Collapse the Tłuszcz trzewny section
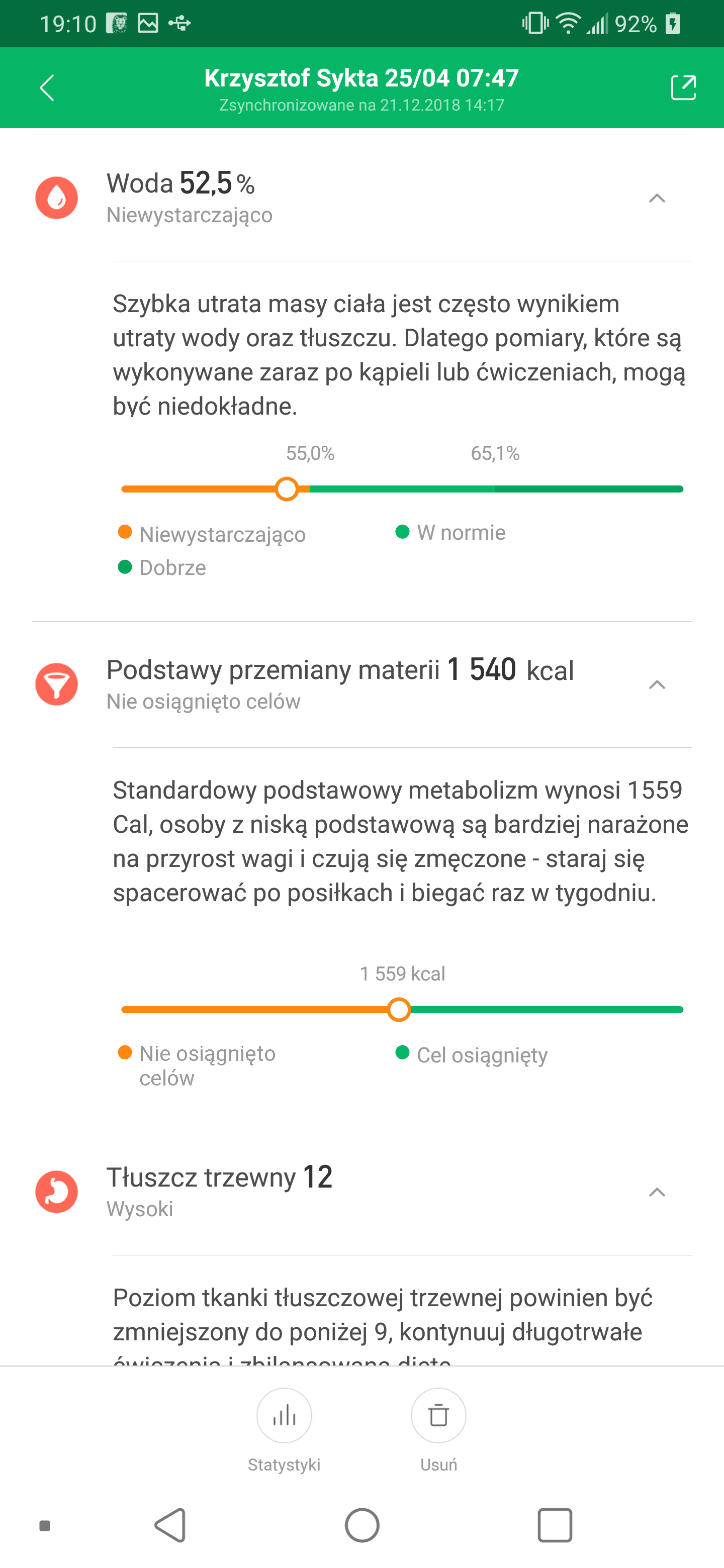Image resolution: width=724 pixels, height=1568 pixels. tap(657, 1192)
